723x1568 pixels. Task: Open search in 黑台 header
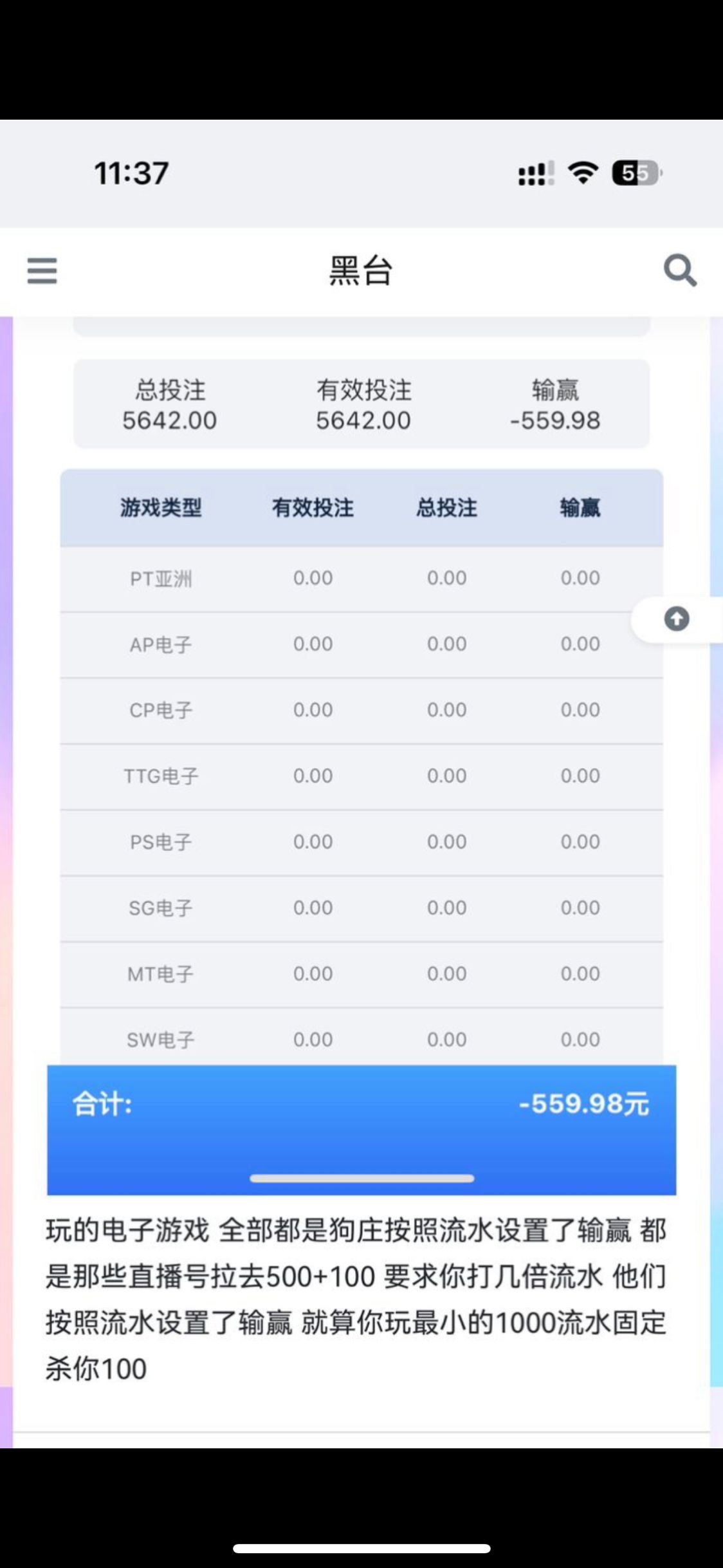[x=680, y=270]
